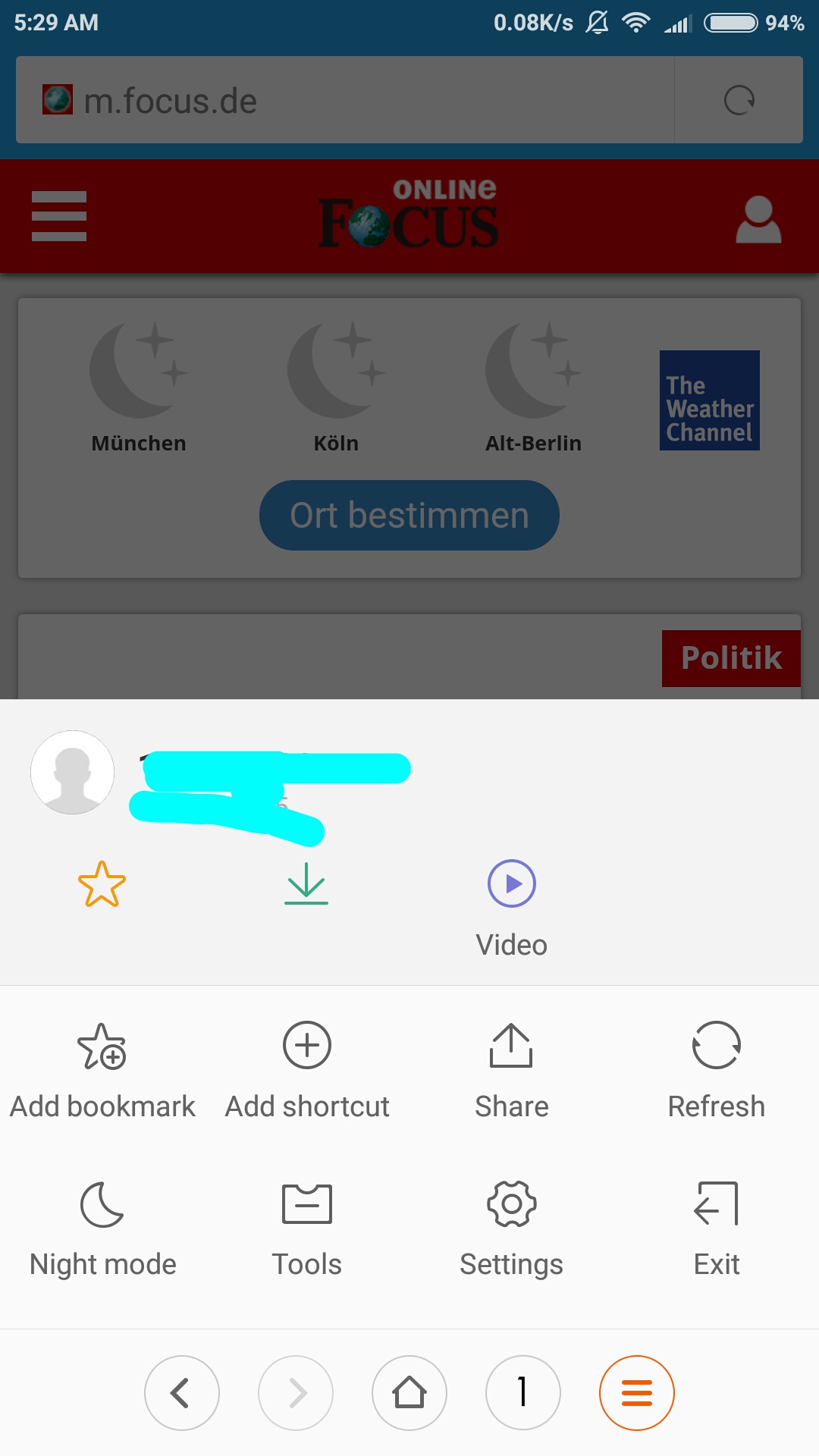Open browser Settings
Screen dimensions: 819x1456
pos(512,1228)
